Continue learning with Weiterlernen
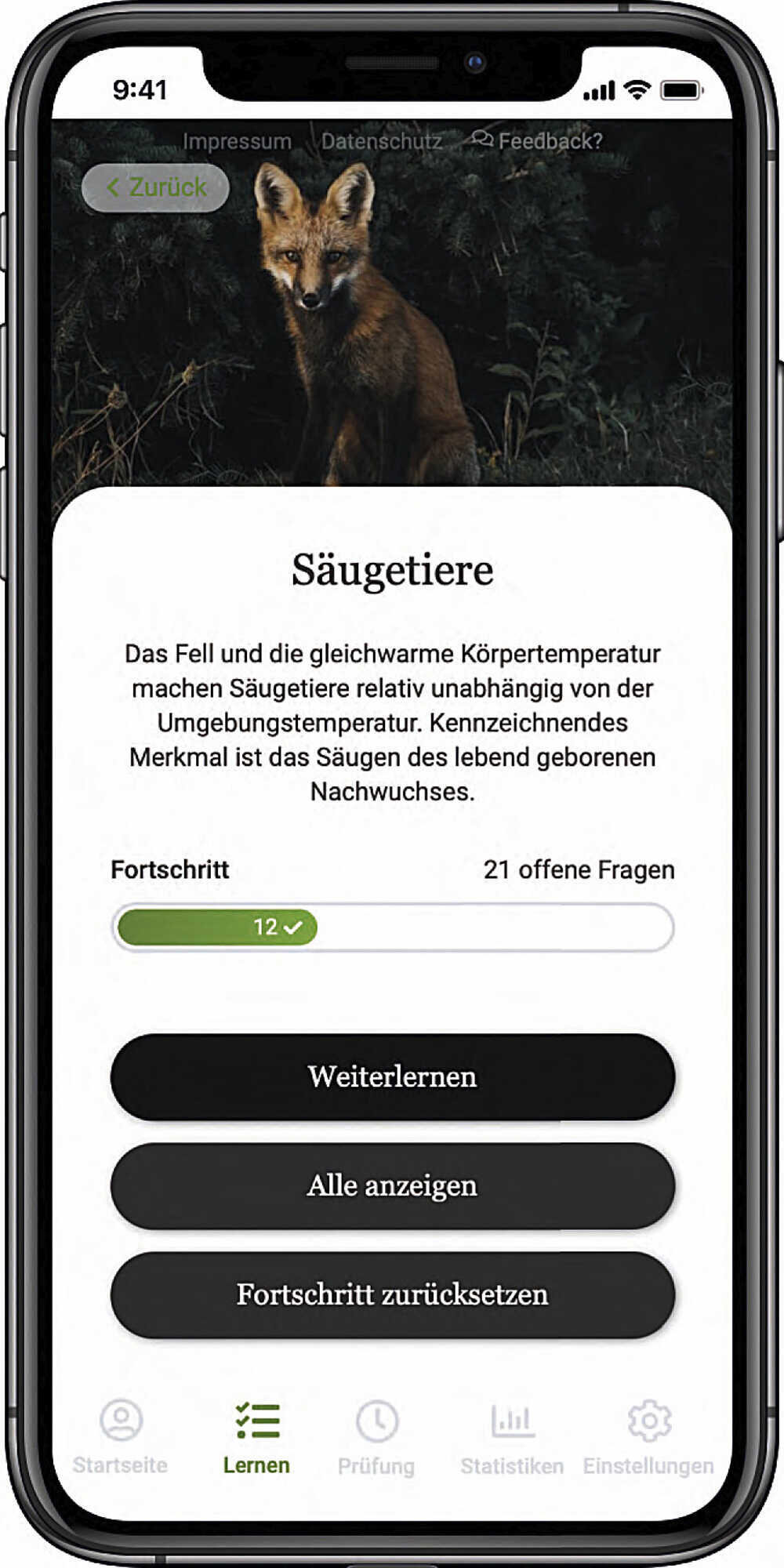This screenshot has width=784, height=1568. (x=393, y=1076)
